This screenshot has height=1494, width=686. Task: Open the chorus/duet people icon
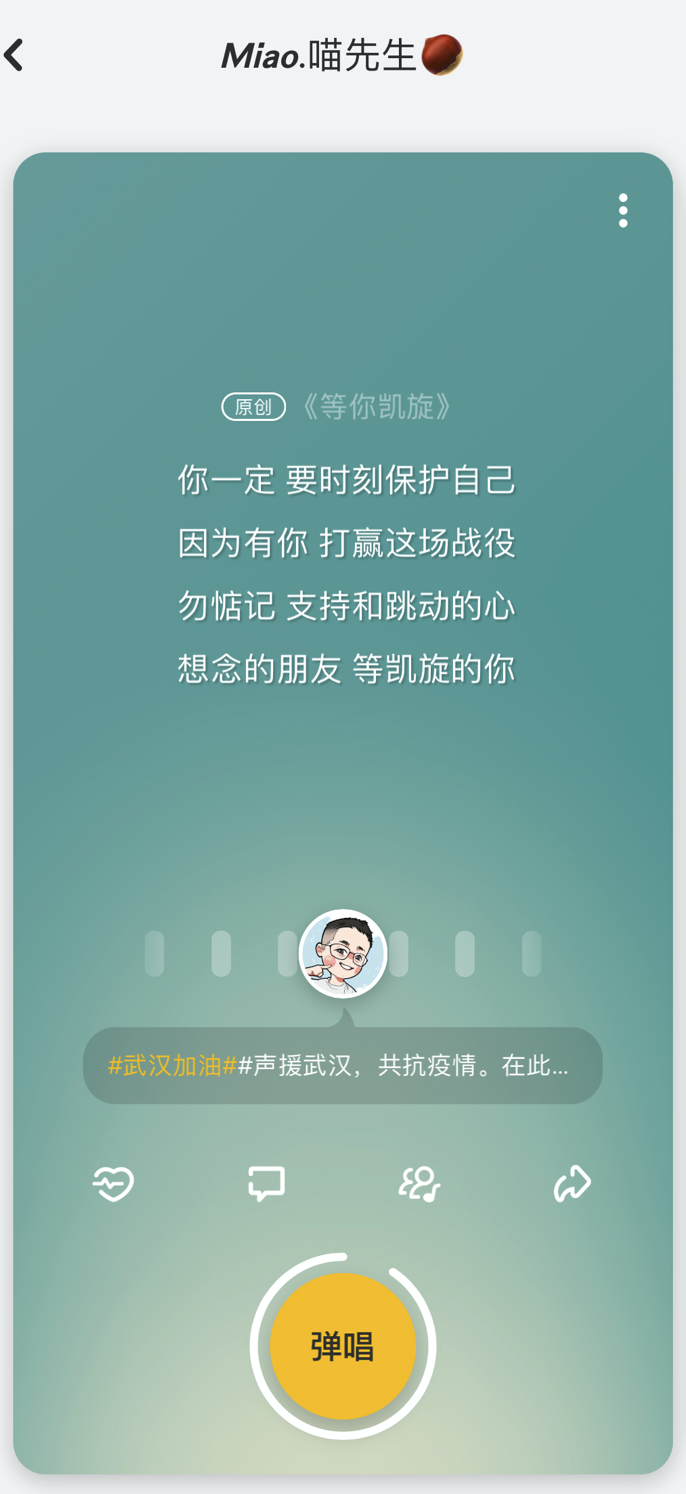(x=419, y=1184)
